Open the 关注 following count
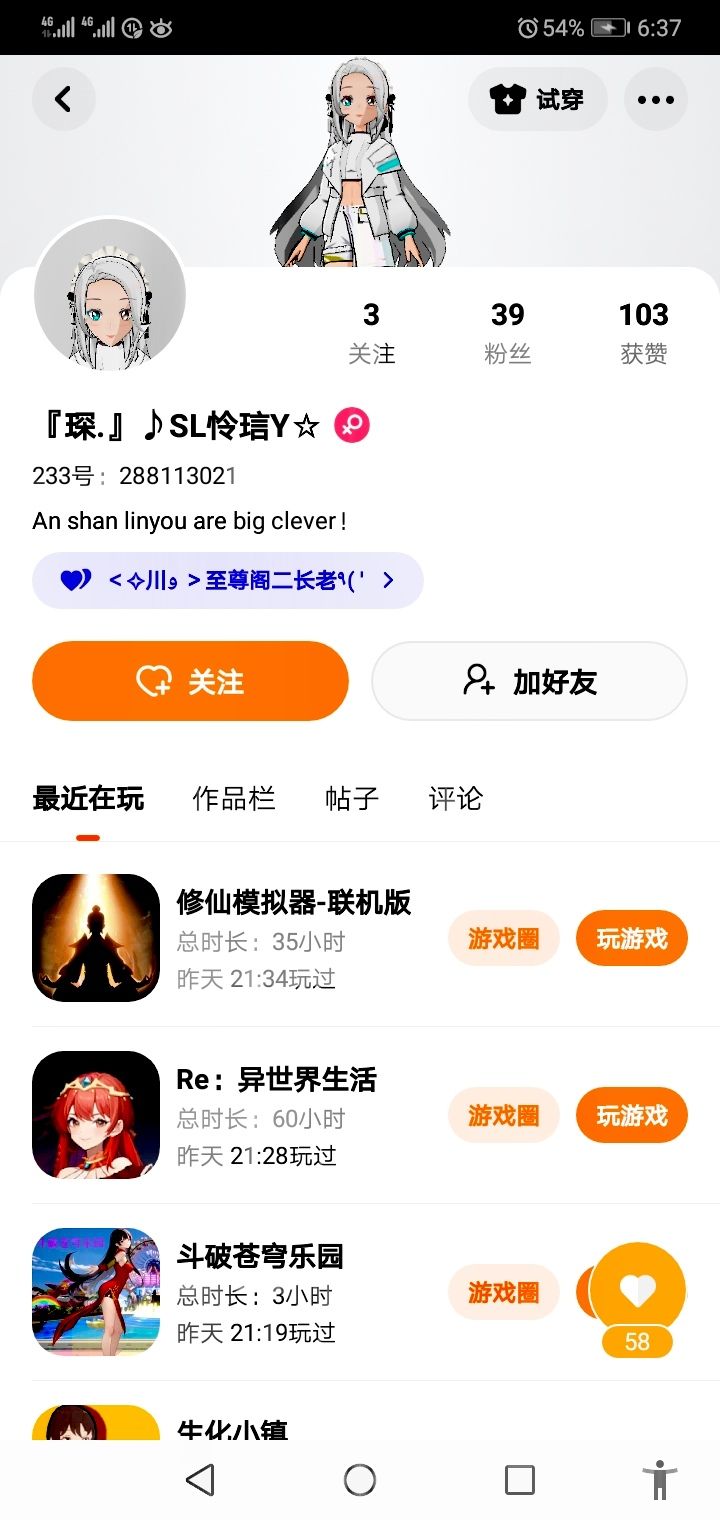 371,332
